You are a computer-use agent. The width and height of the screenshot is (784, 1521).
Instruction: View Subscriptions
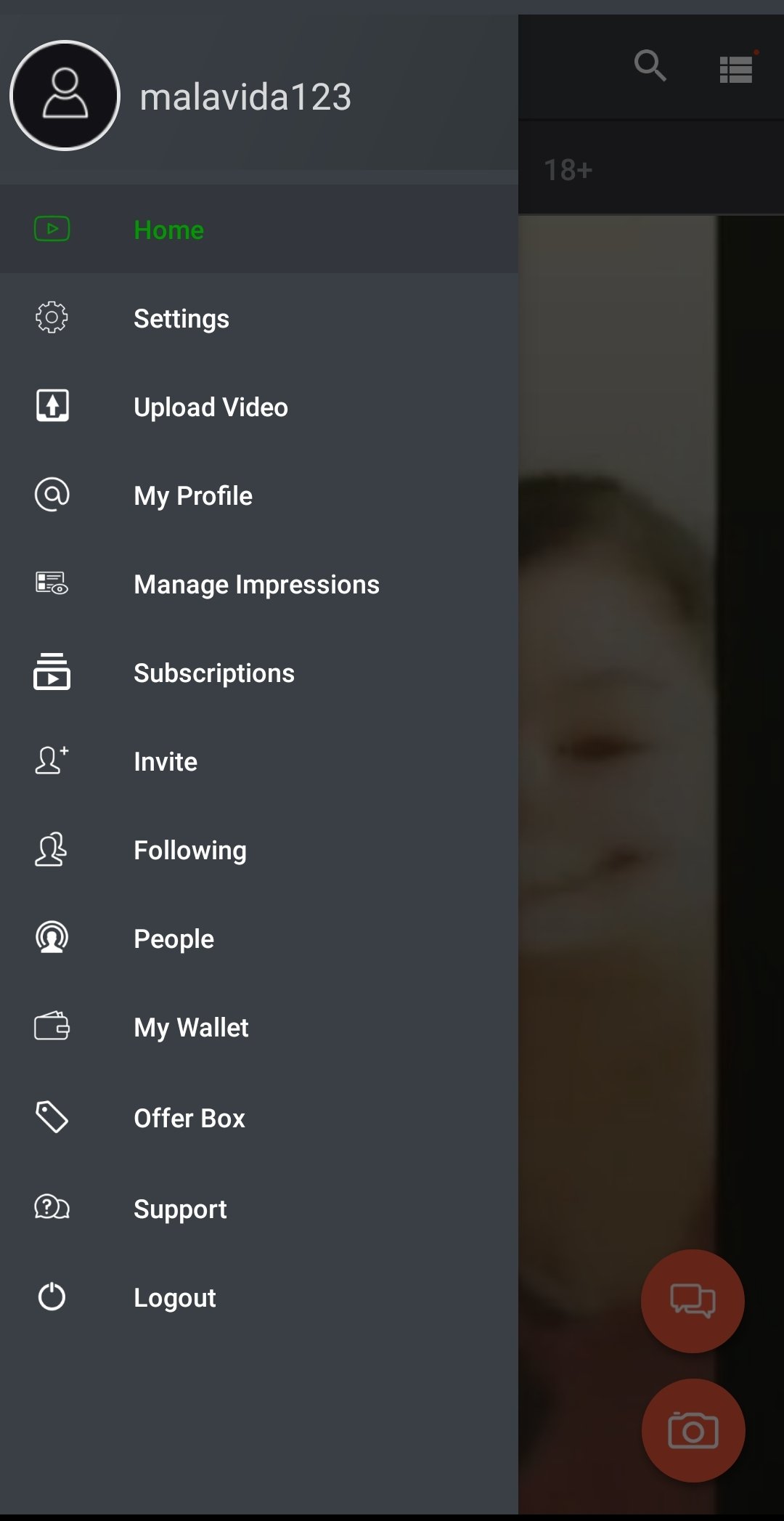coord(213,673)
